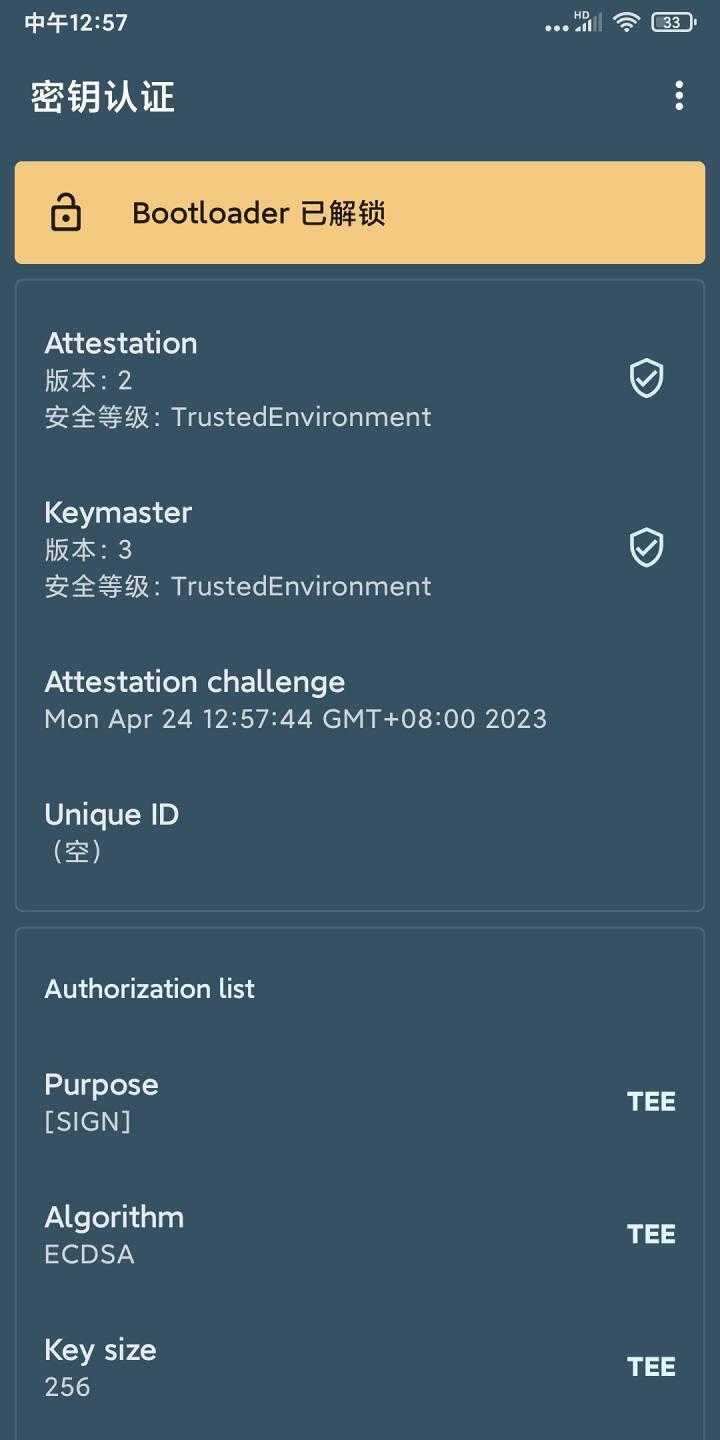Show details for the Purpose row

coord(360,1102)
